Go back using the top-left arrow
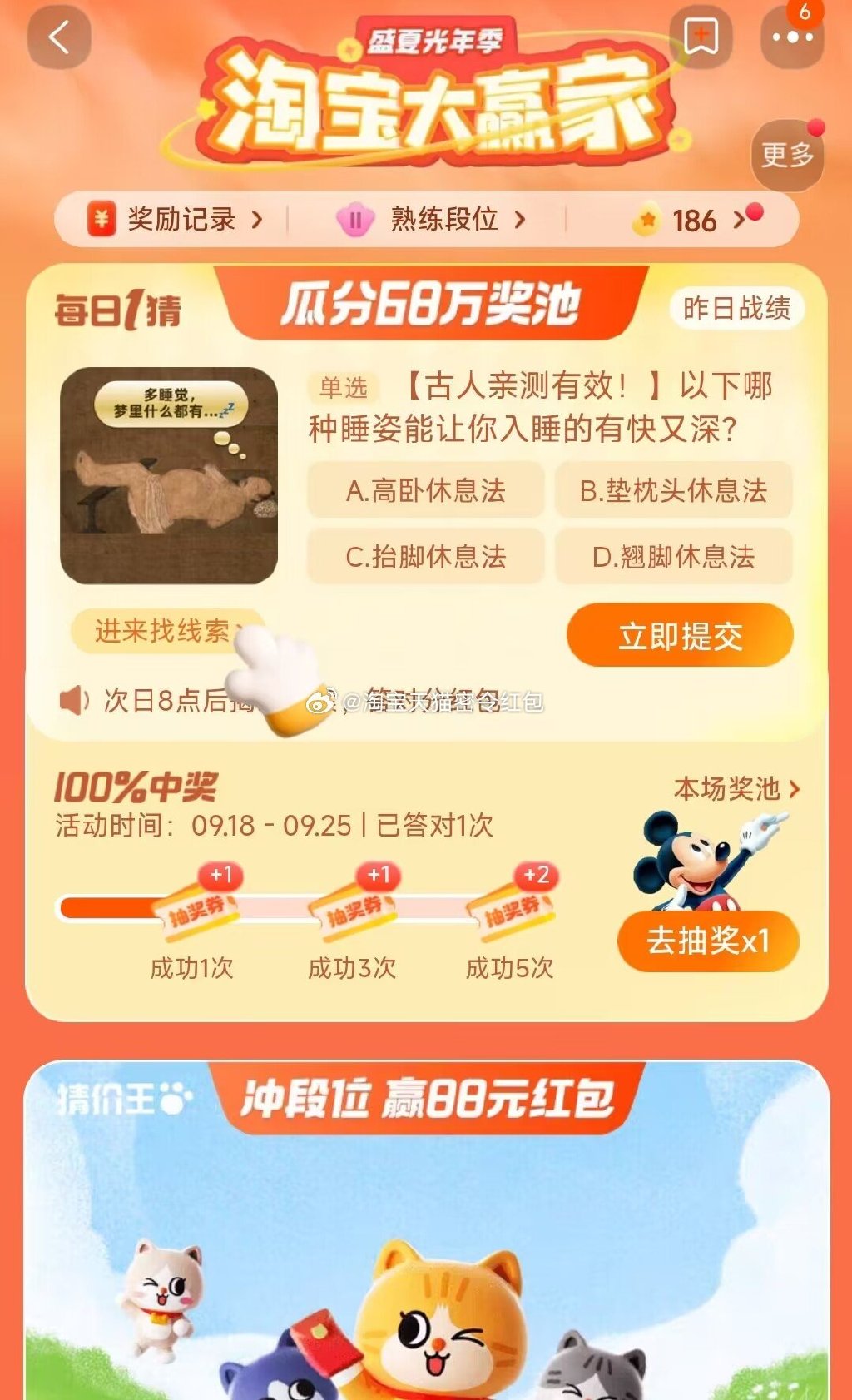 coord(58,37)
